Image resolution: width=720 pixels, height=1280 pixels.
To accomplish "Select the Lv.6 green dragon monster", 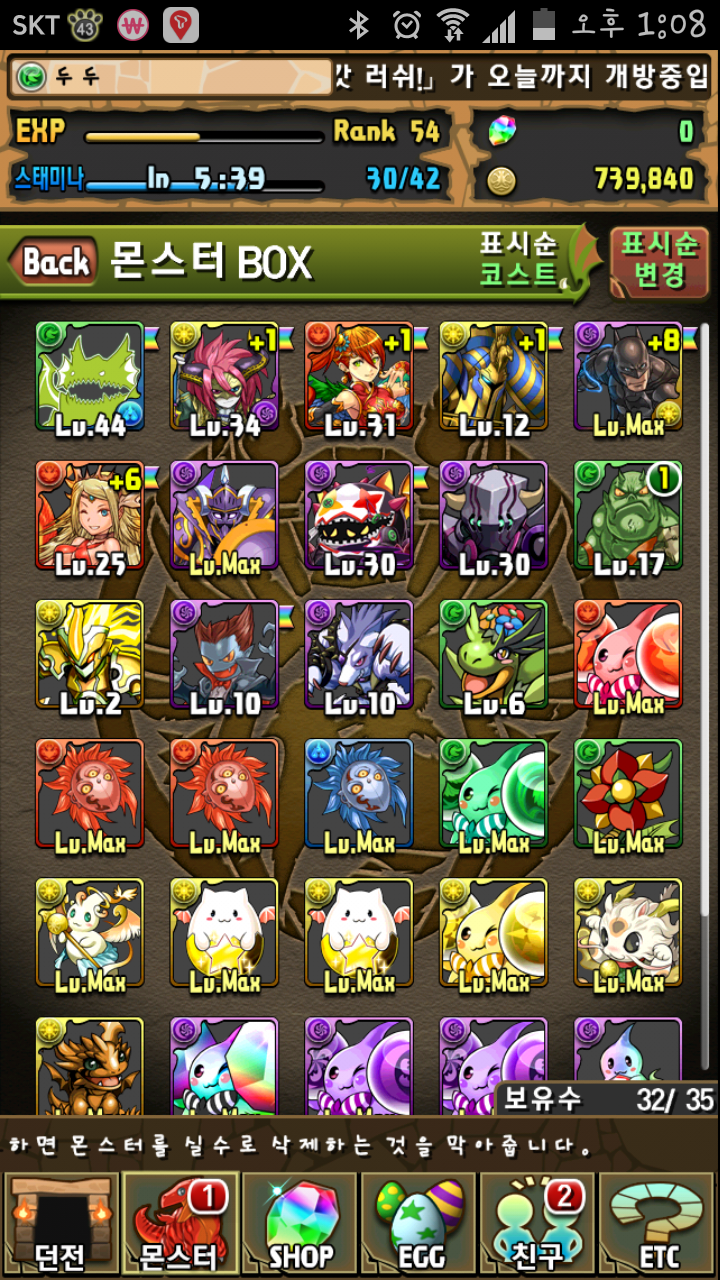I will point(494,654).
